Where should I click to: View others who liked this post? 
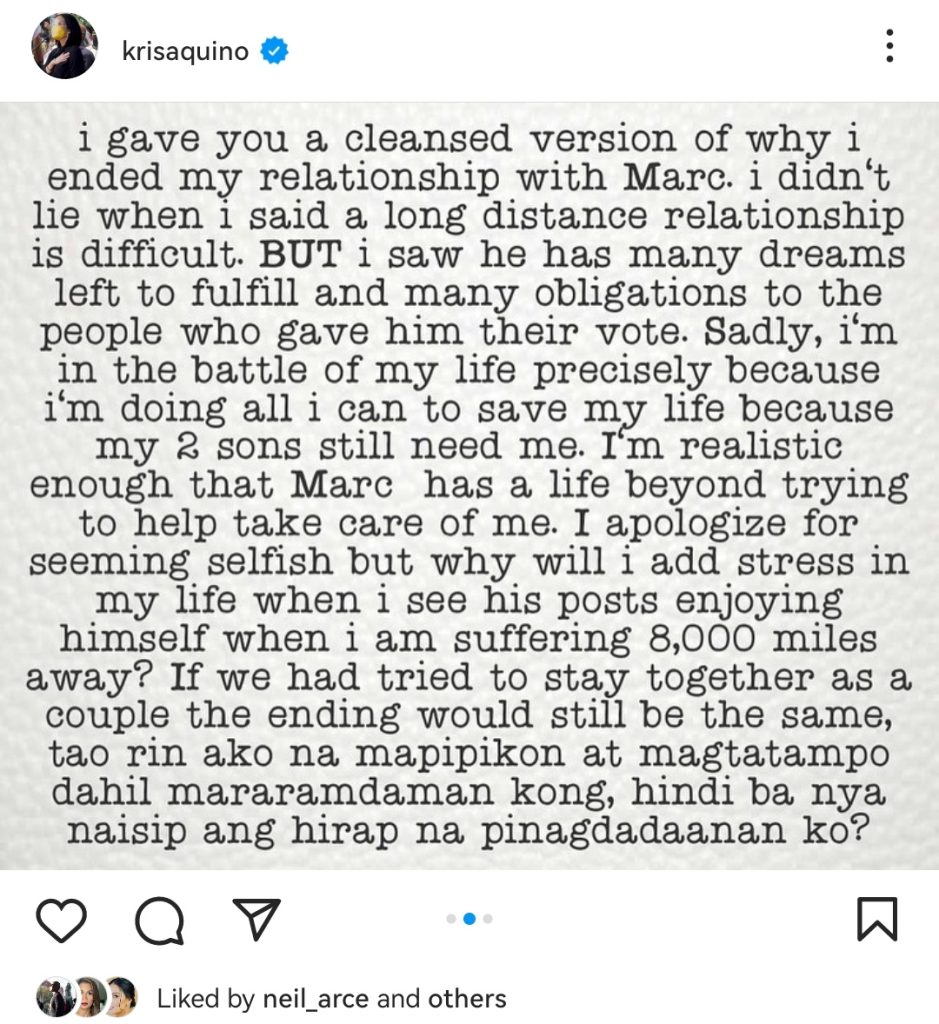point(466,998)
